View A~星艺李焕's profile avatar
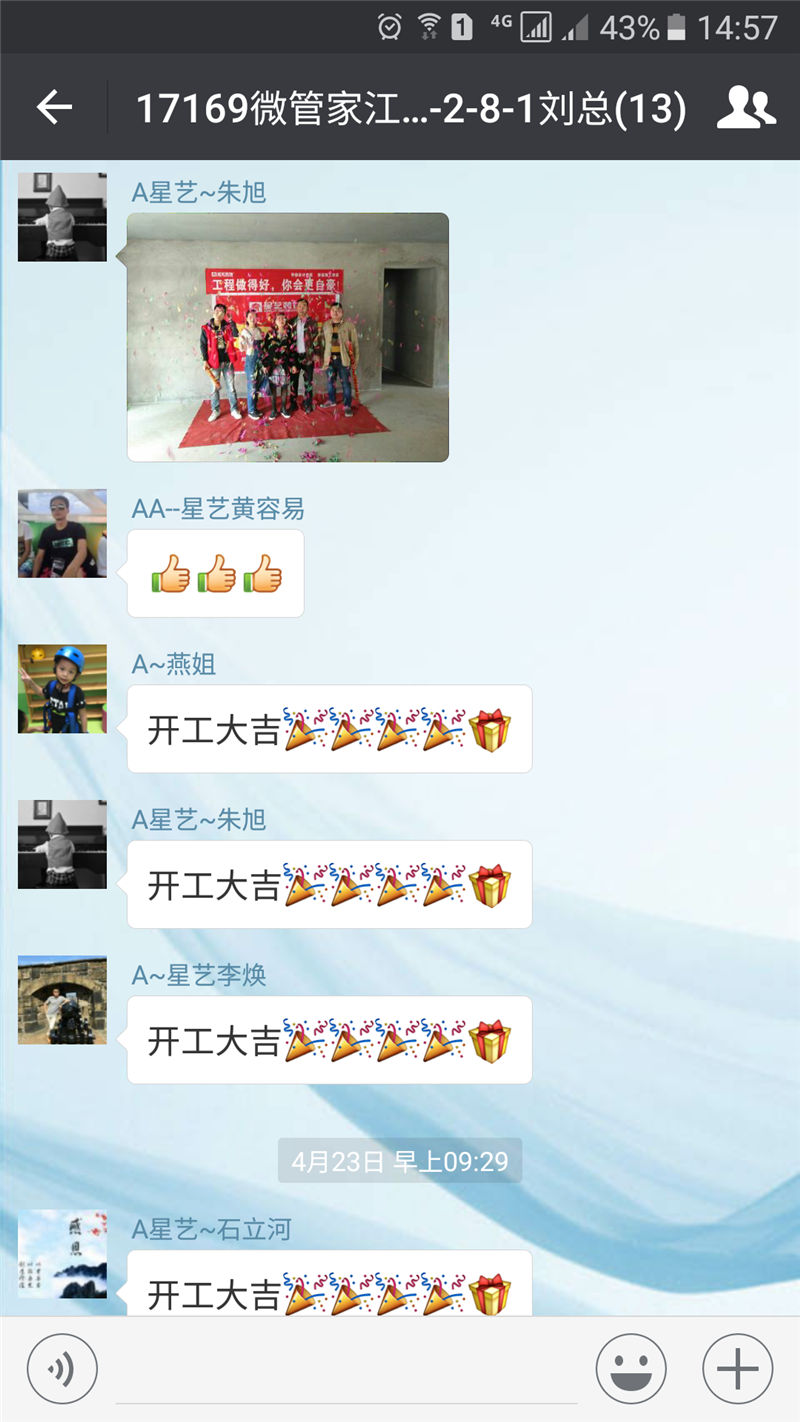 [x=62, y=1000]
